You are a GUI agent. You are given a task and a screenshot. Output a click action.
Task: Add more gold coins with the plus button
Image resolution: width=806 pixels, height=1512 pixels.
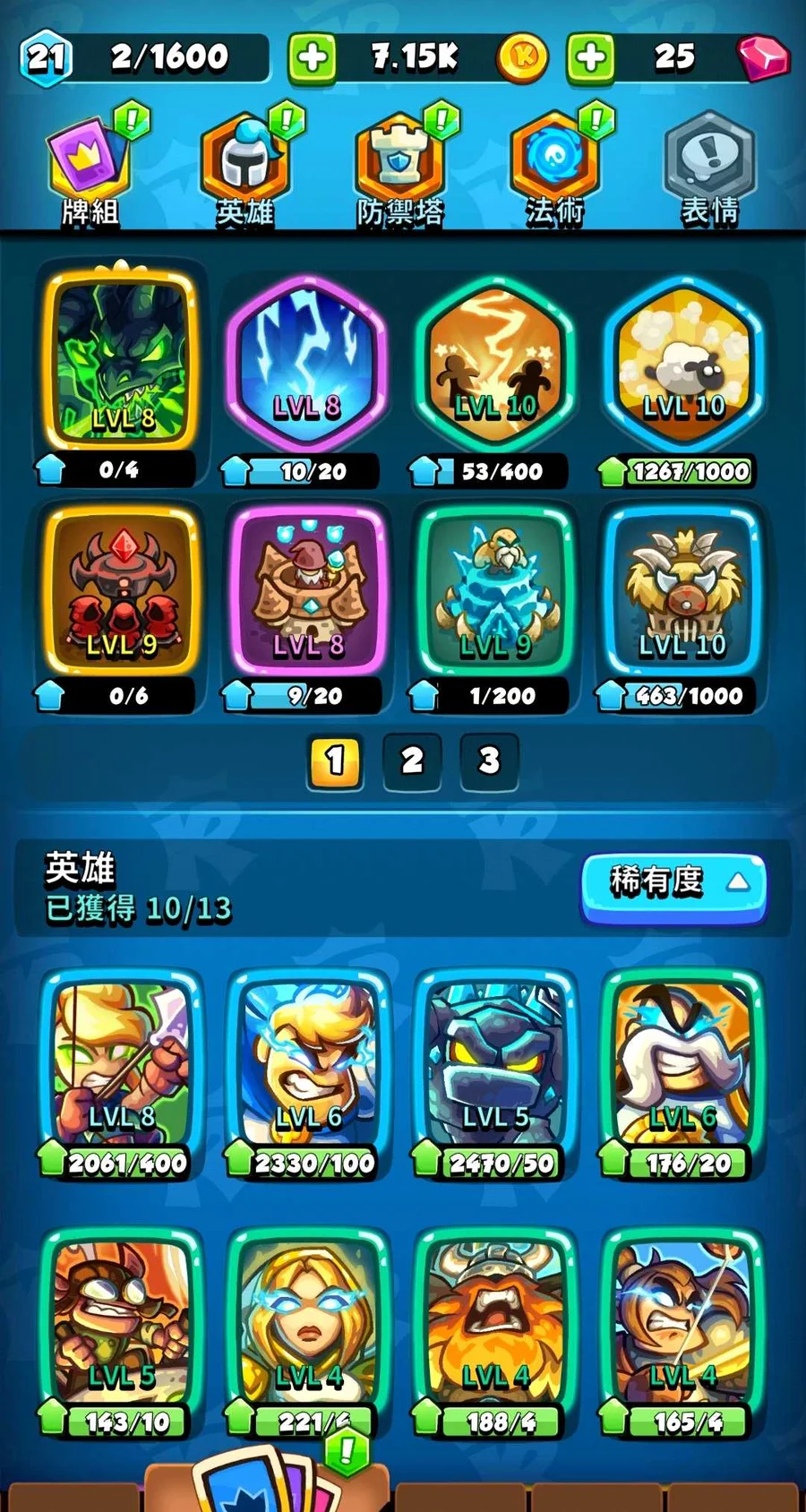click(x=312, y=58)
